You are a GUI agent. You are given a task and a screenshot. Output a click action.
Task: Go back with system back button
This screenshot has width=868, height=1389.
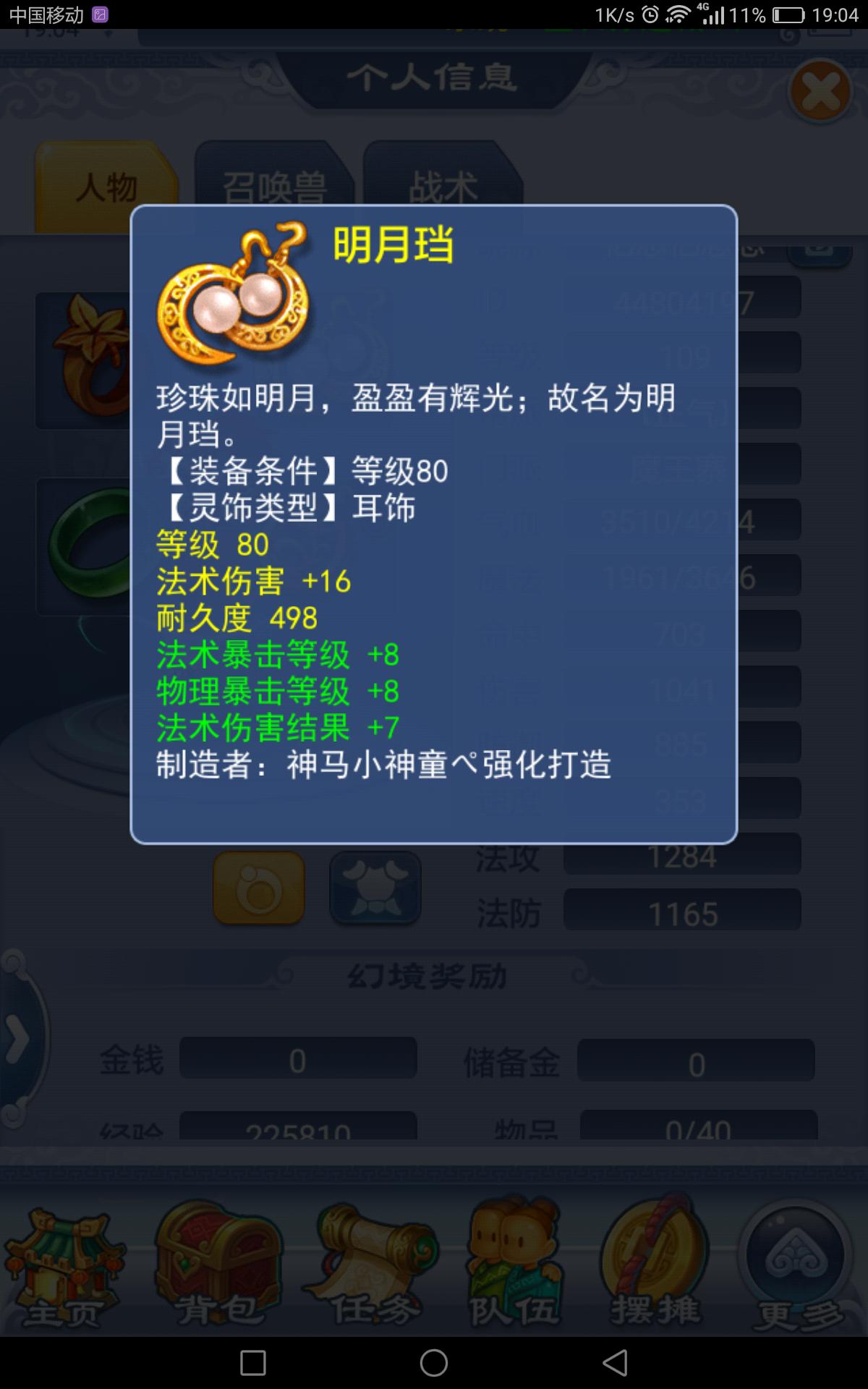[615, 1363]
